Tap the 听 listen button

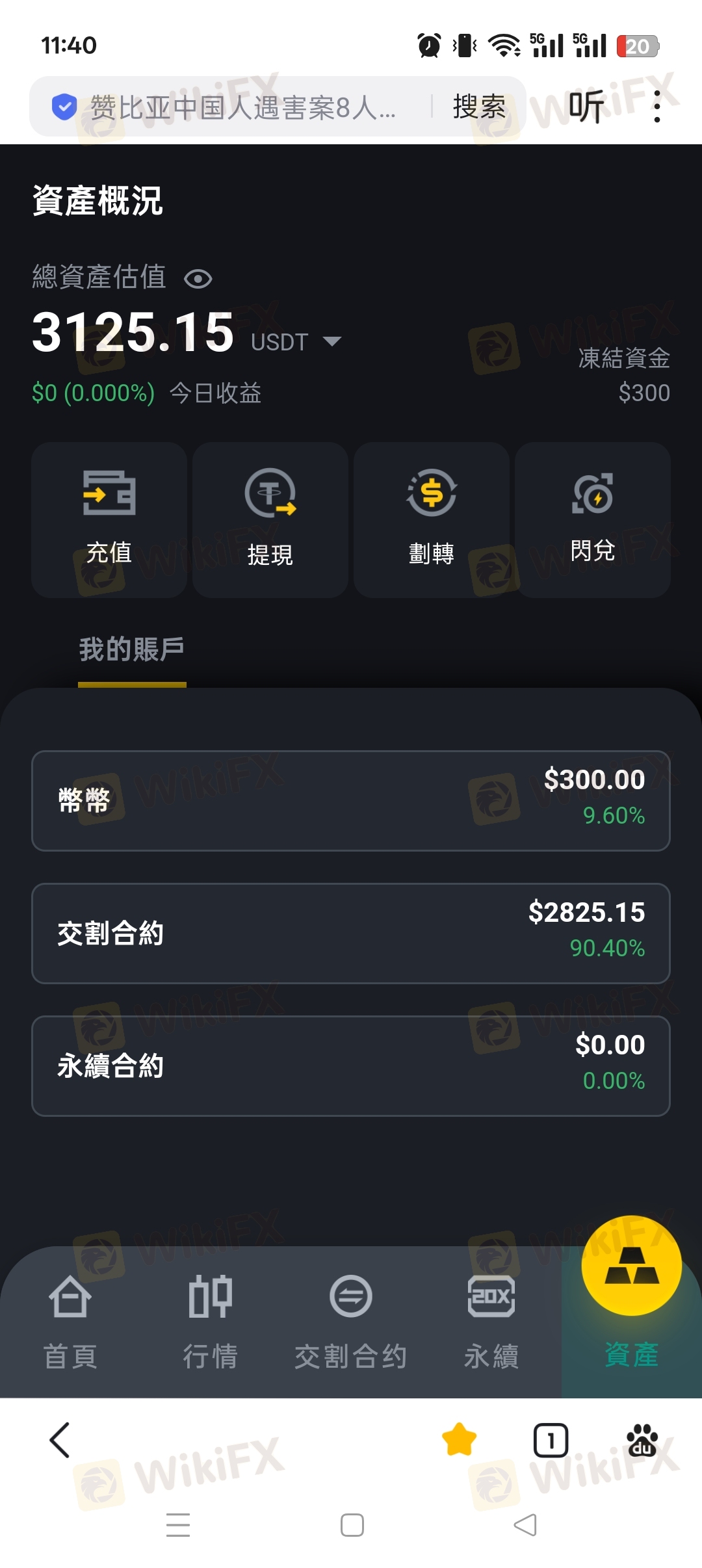coord(586,107)
